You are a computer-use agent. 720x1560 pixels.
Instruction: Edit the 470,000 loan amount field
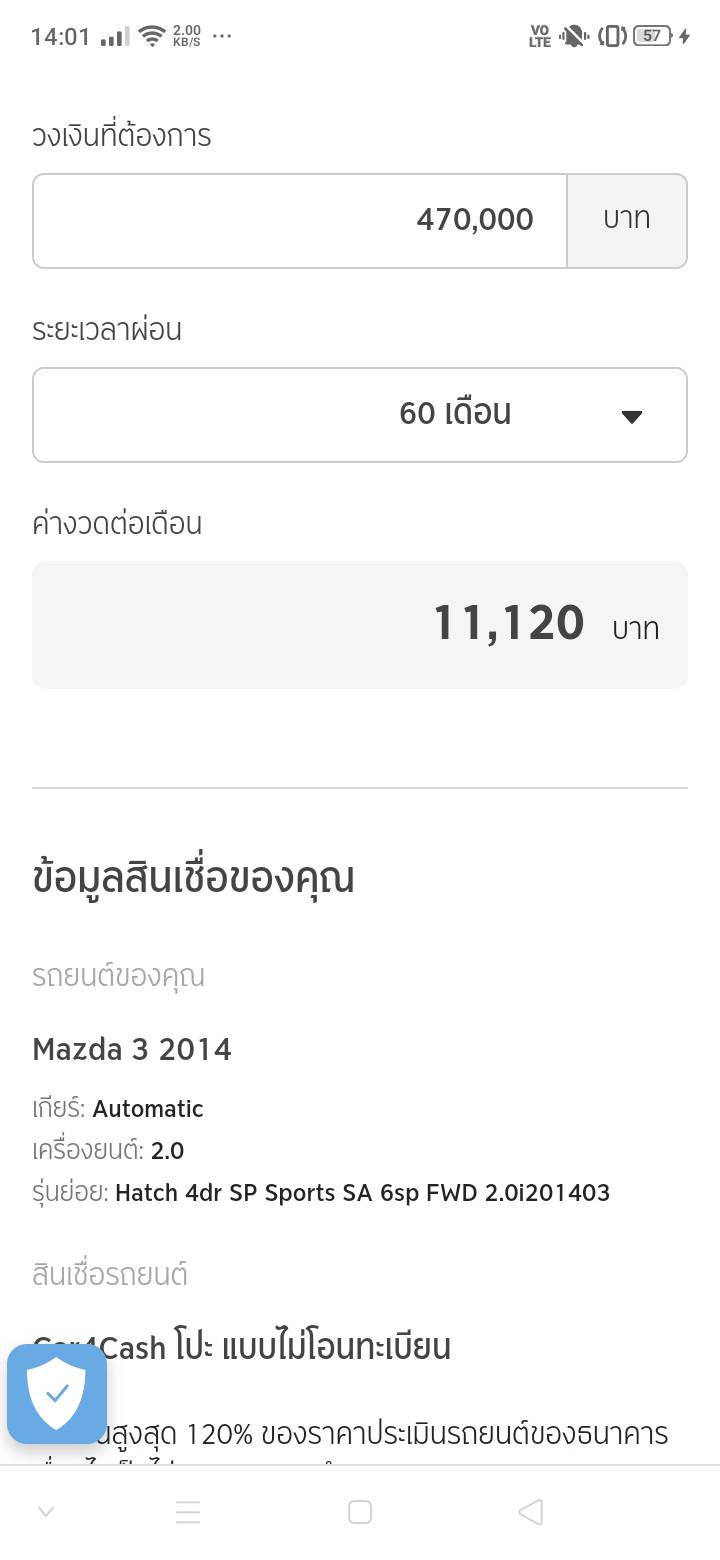pos(300,221)
